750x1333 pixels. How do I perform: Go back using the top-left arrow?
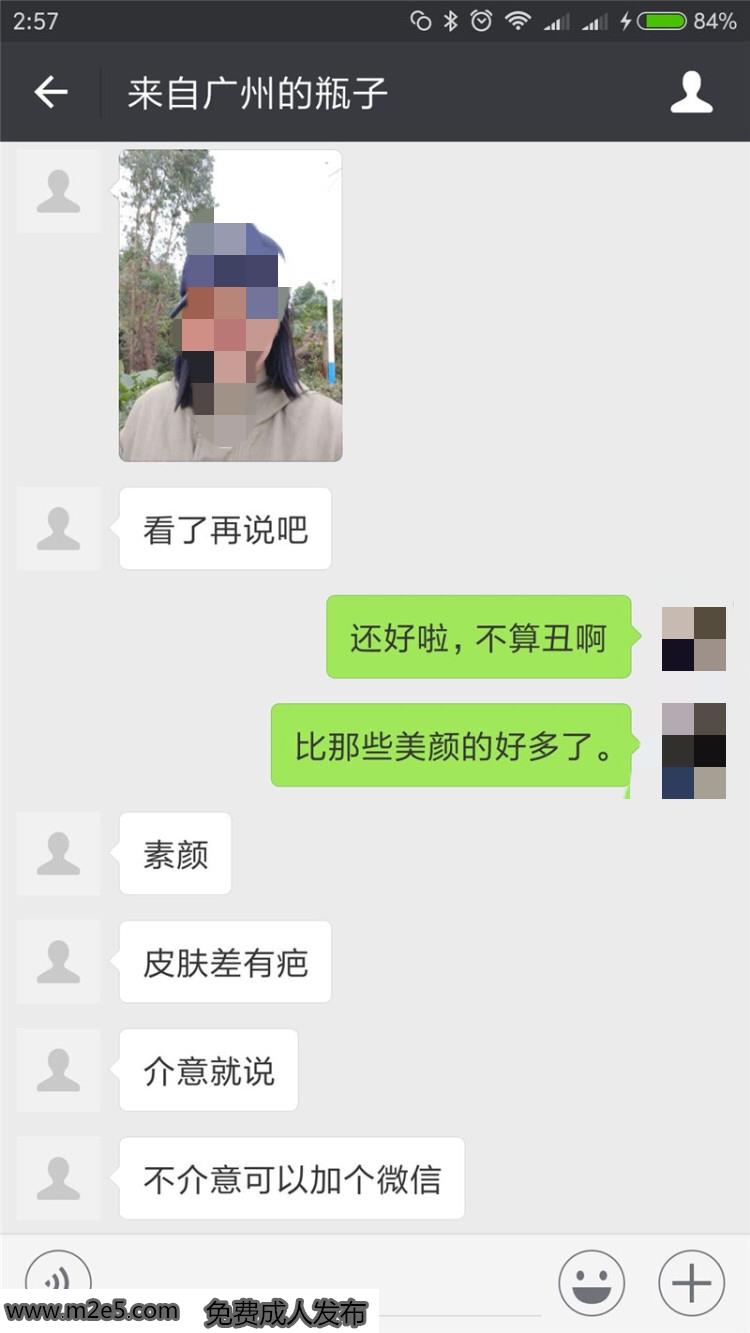50,93
